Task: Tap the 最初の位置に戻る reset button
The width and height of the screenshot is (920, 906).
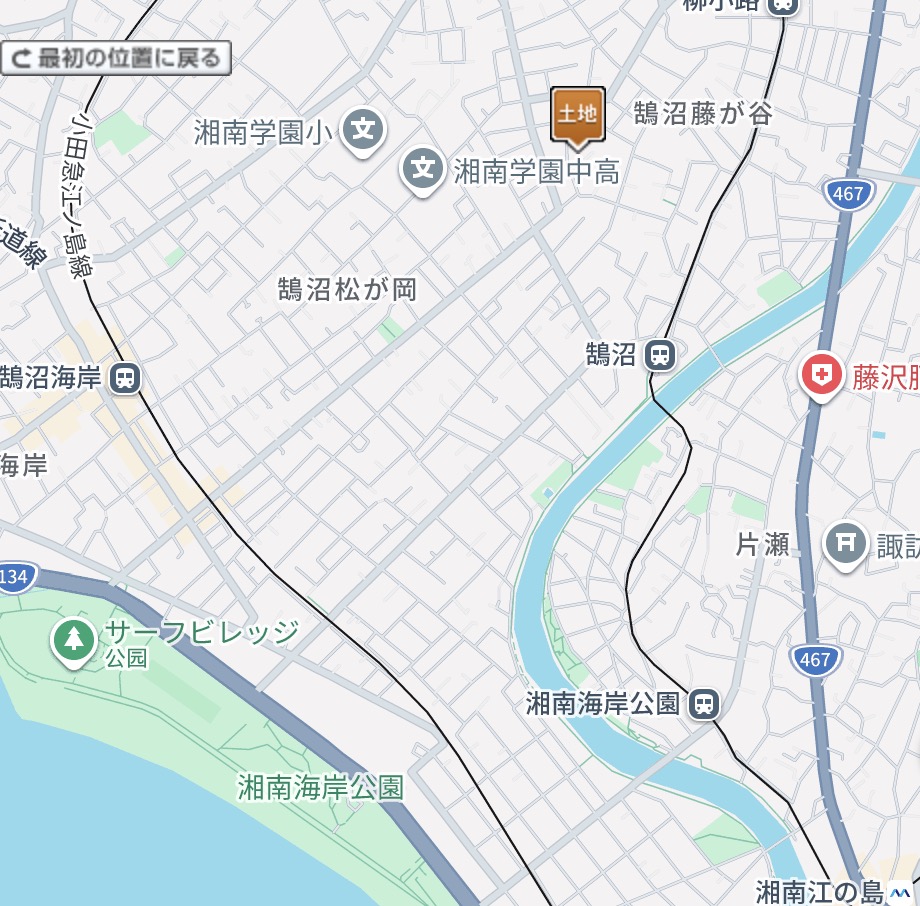Action: (x=116, y=58)
